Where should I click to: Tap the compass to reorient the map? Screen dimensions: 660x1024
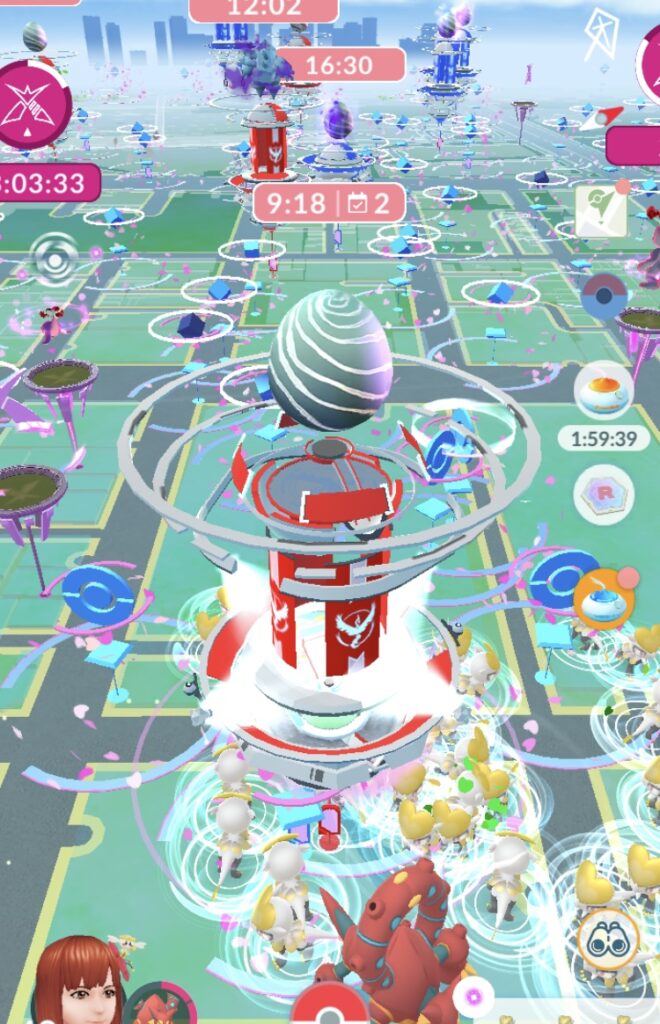coord(601,37)
